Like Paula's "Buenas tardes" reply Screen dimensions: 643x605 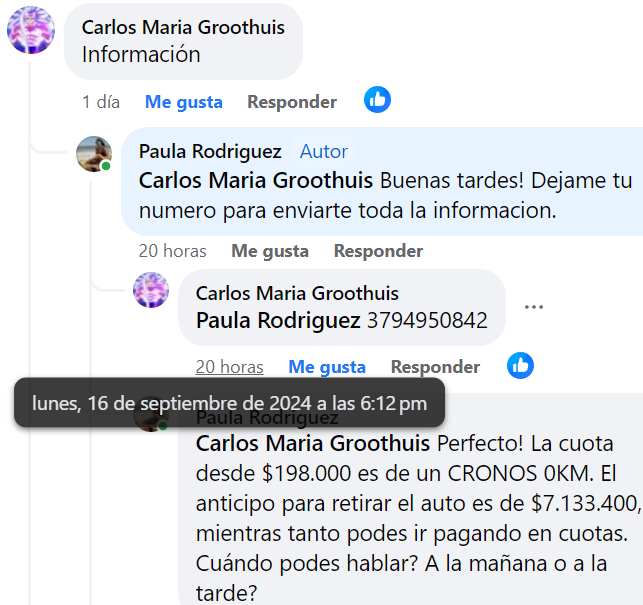269,251
